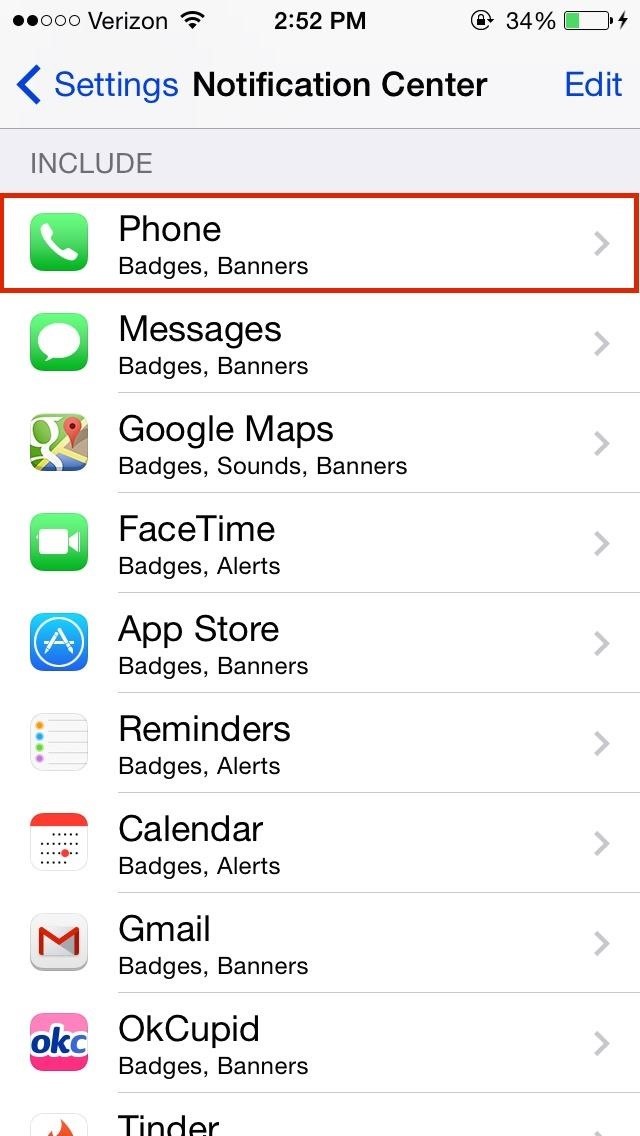The width and height of the screenshot is (640, 1136).
Task: Tap Edit in the navigation bar
Action: click(593, 85)
